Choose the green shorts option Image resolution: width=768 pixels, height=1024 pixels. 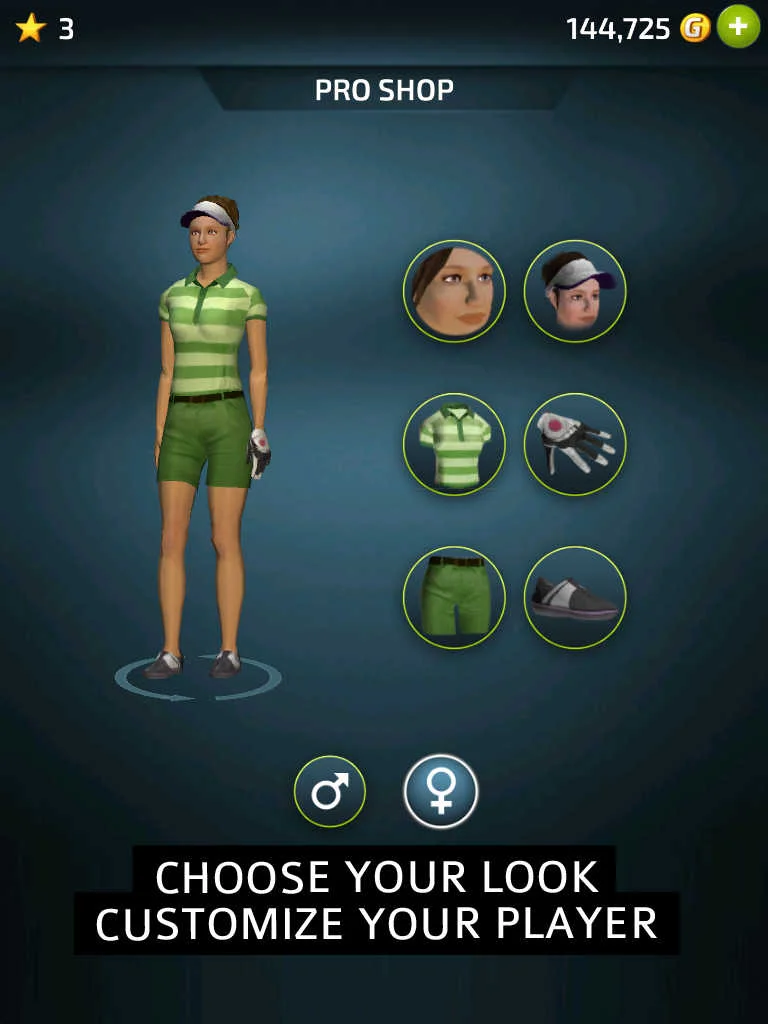tap(454, 597)
